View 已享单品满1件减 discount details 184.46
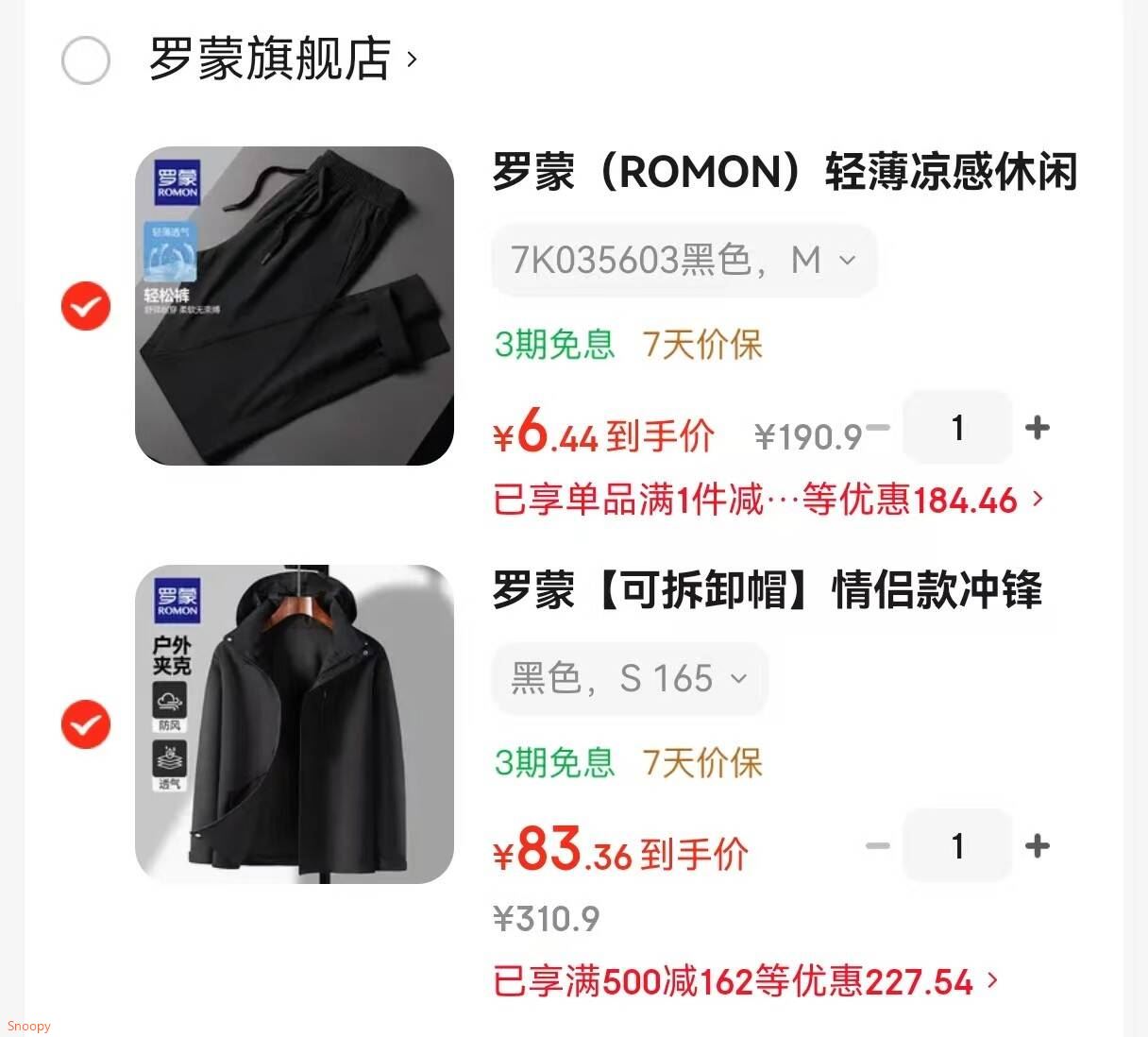Screen dimensions: 1148x1037 (x=768, y=500)
